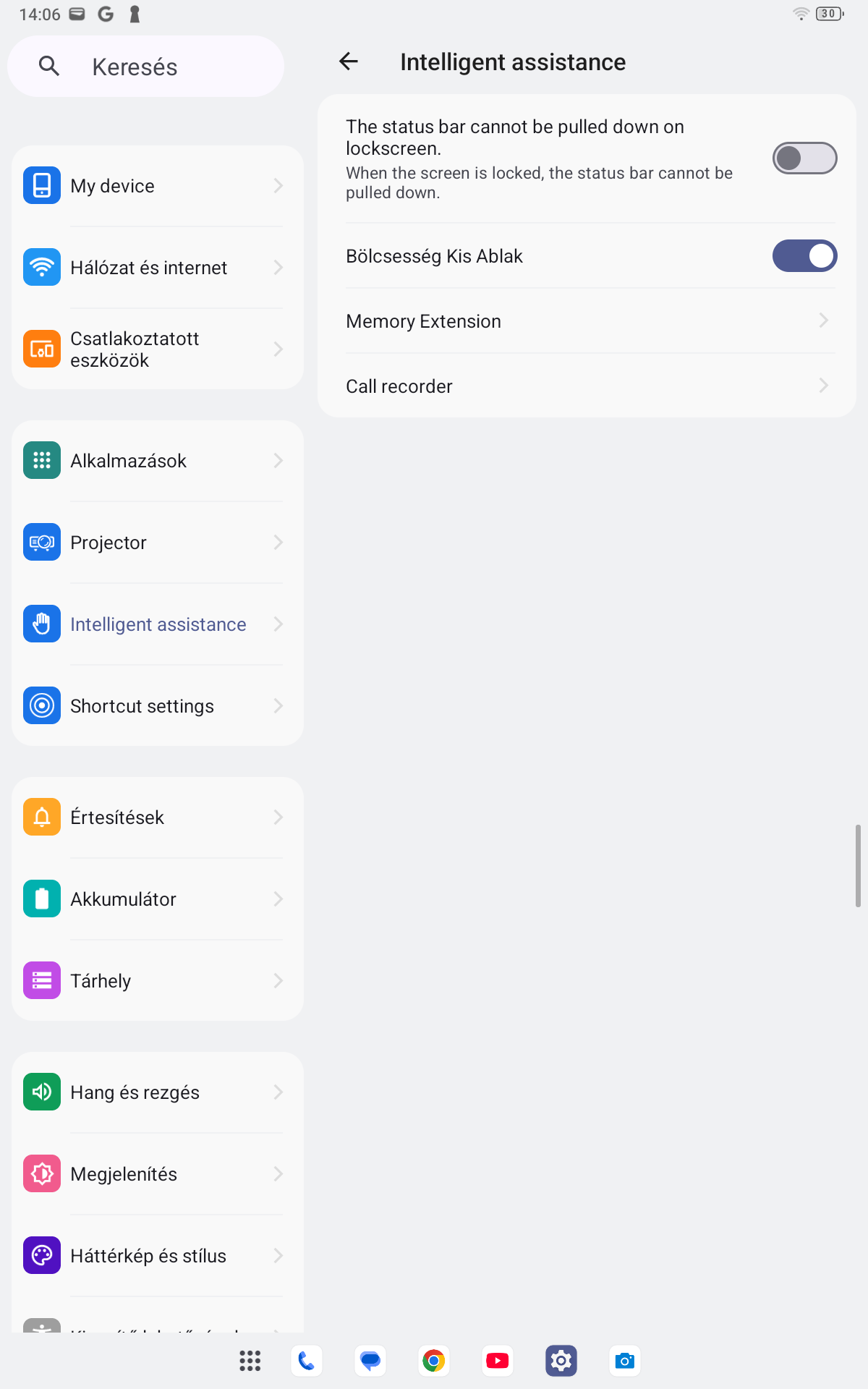This screenshot has width=868, height=1389.
Task: Open Megjelenítés settings
Action: (157, 1174)
